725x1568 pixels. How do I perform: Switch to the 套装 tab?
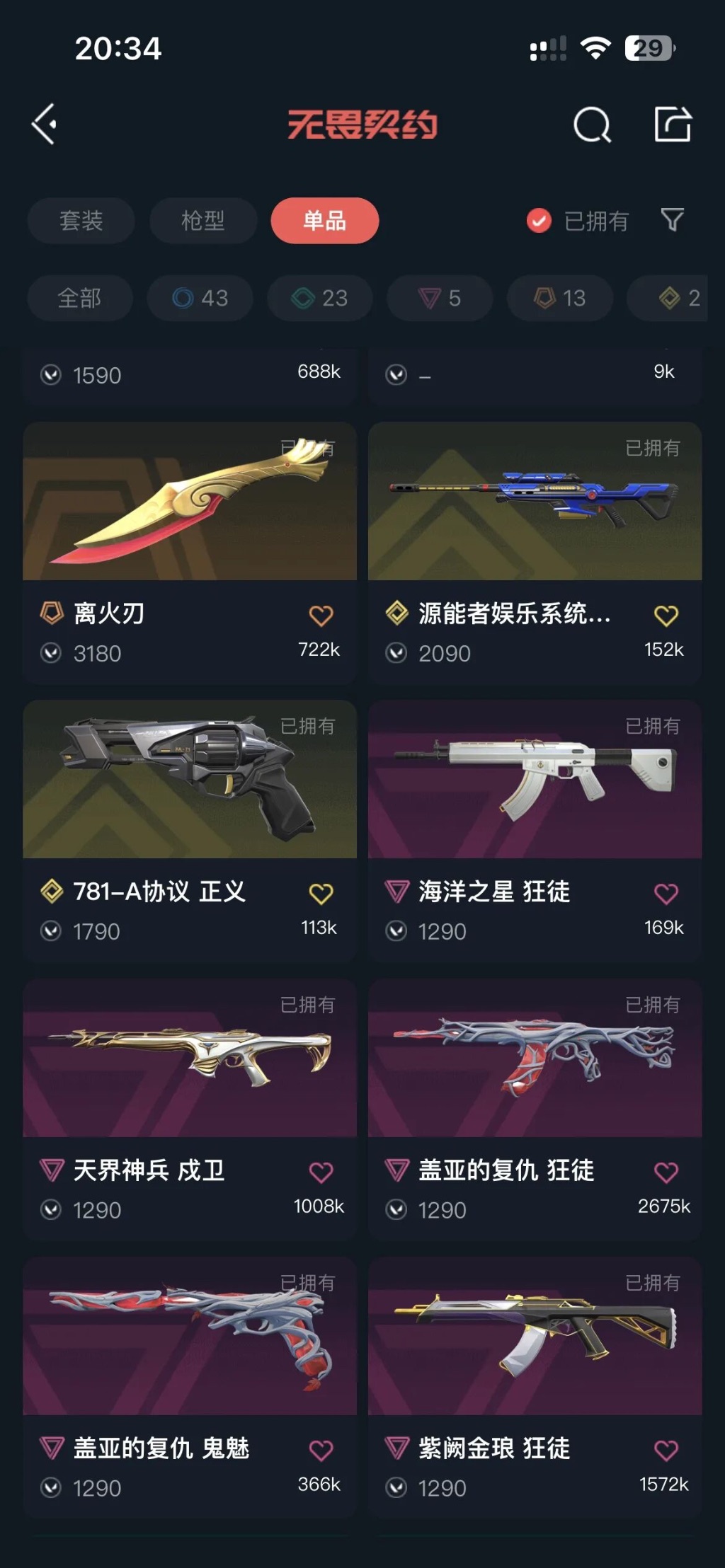click(81, 221)
